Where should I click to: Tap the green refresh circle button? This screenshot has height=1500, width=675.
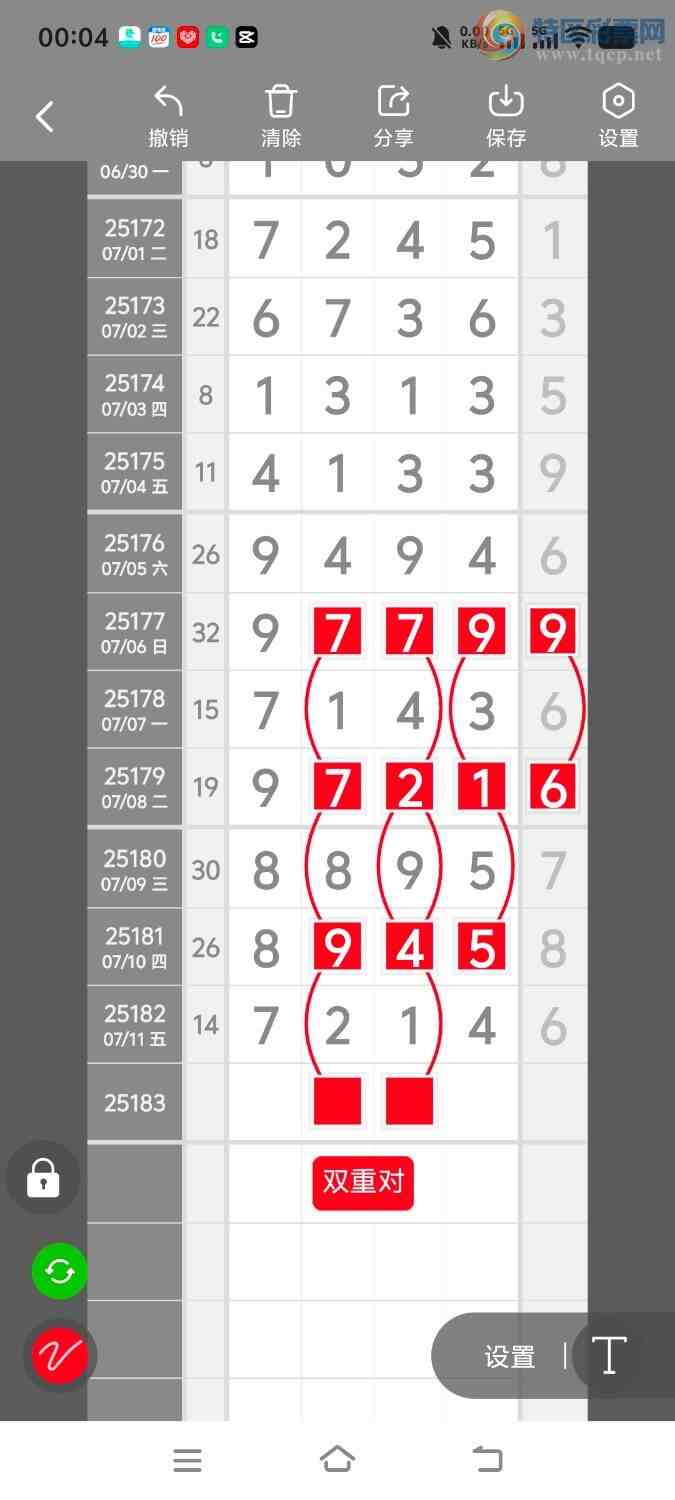click(x=60, y=1271)
